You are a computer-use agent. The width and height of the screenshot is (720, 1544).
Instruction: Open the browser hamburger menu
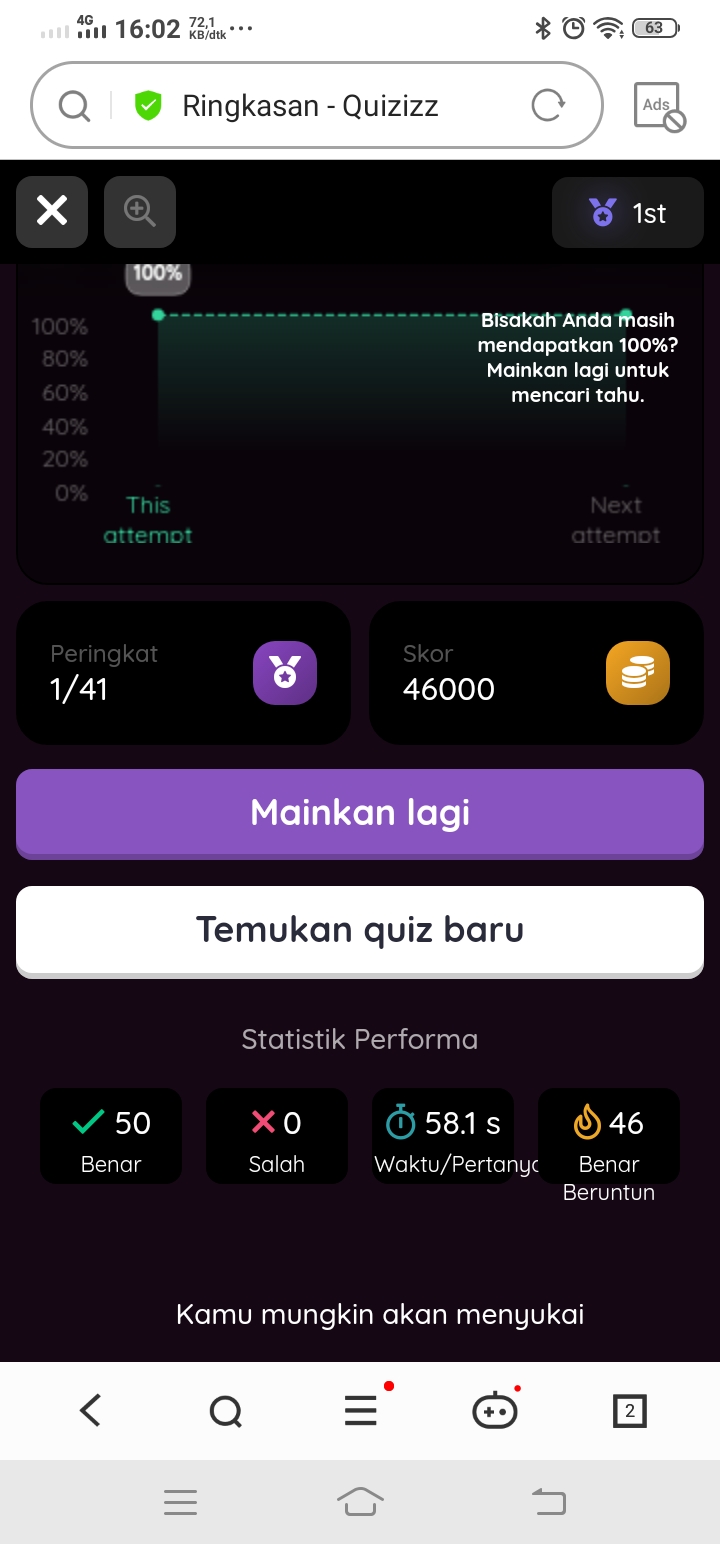361,1411
